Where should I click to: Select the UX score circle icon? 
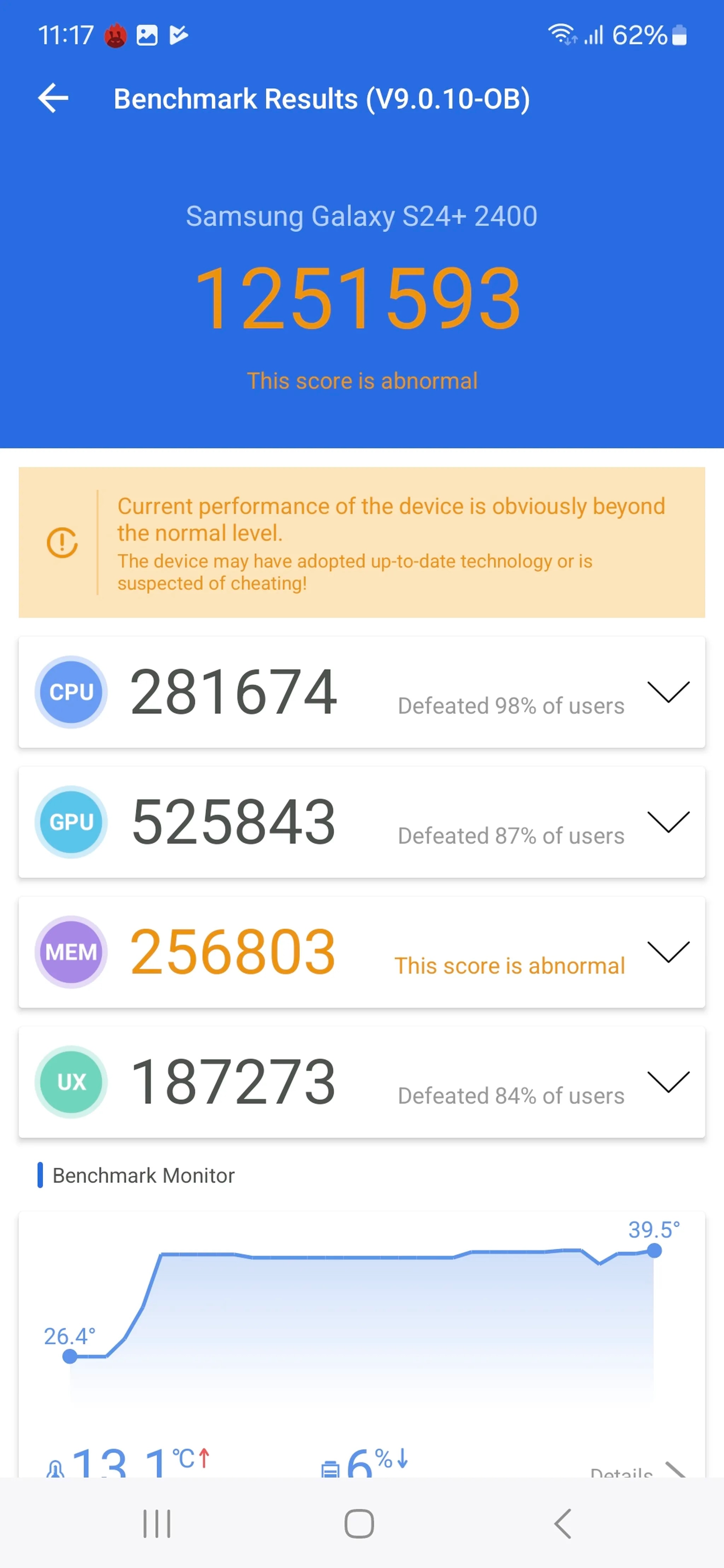pyautogui.click(x=71, y=1082)
